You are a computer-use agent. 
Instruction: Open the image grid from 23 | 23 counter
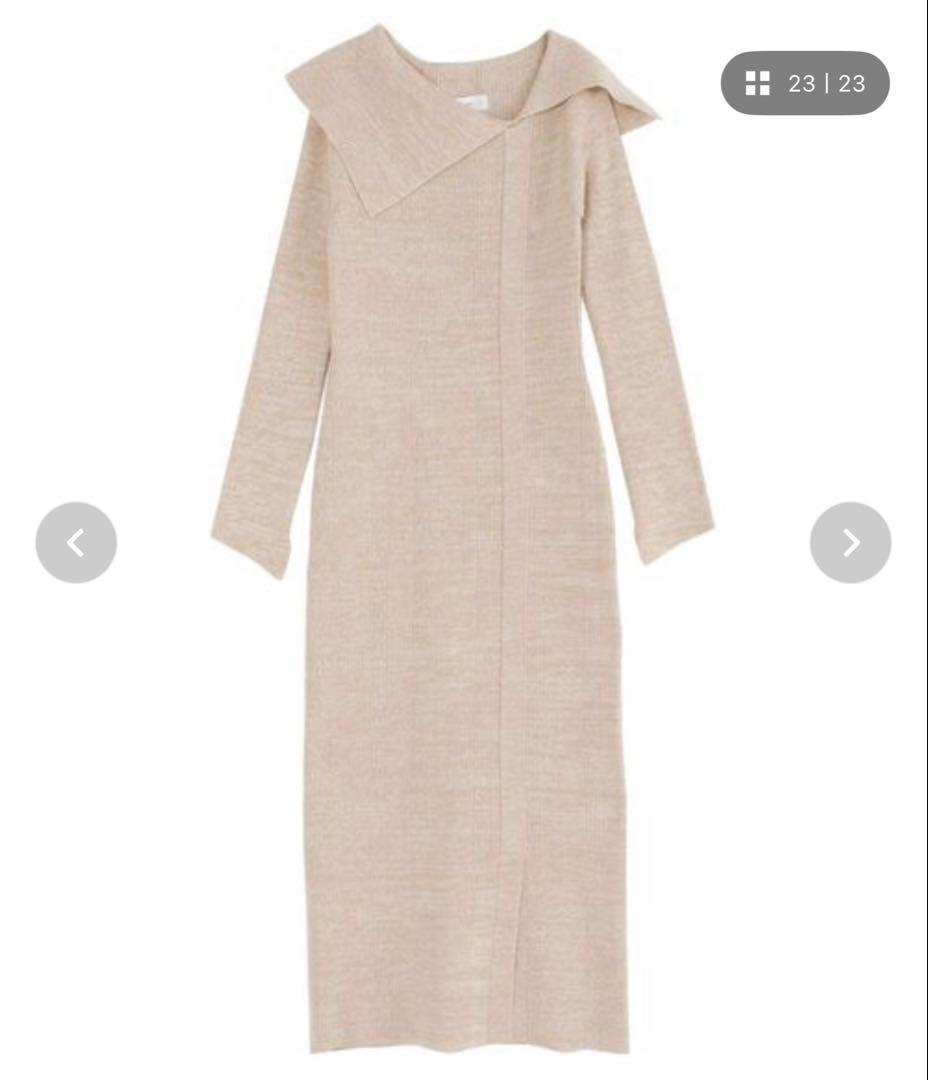click(x=805, y=83)
